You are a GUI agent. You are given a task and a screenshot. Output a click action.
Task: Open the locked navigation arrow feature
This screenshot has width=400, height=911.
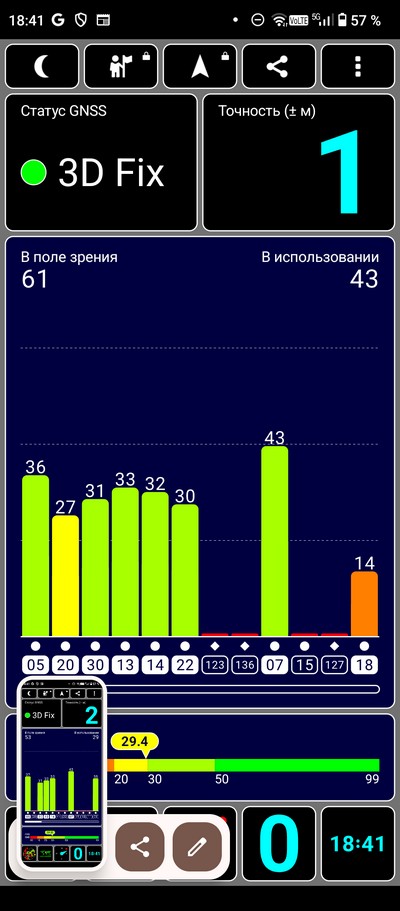(x=200, y=67)
